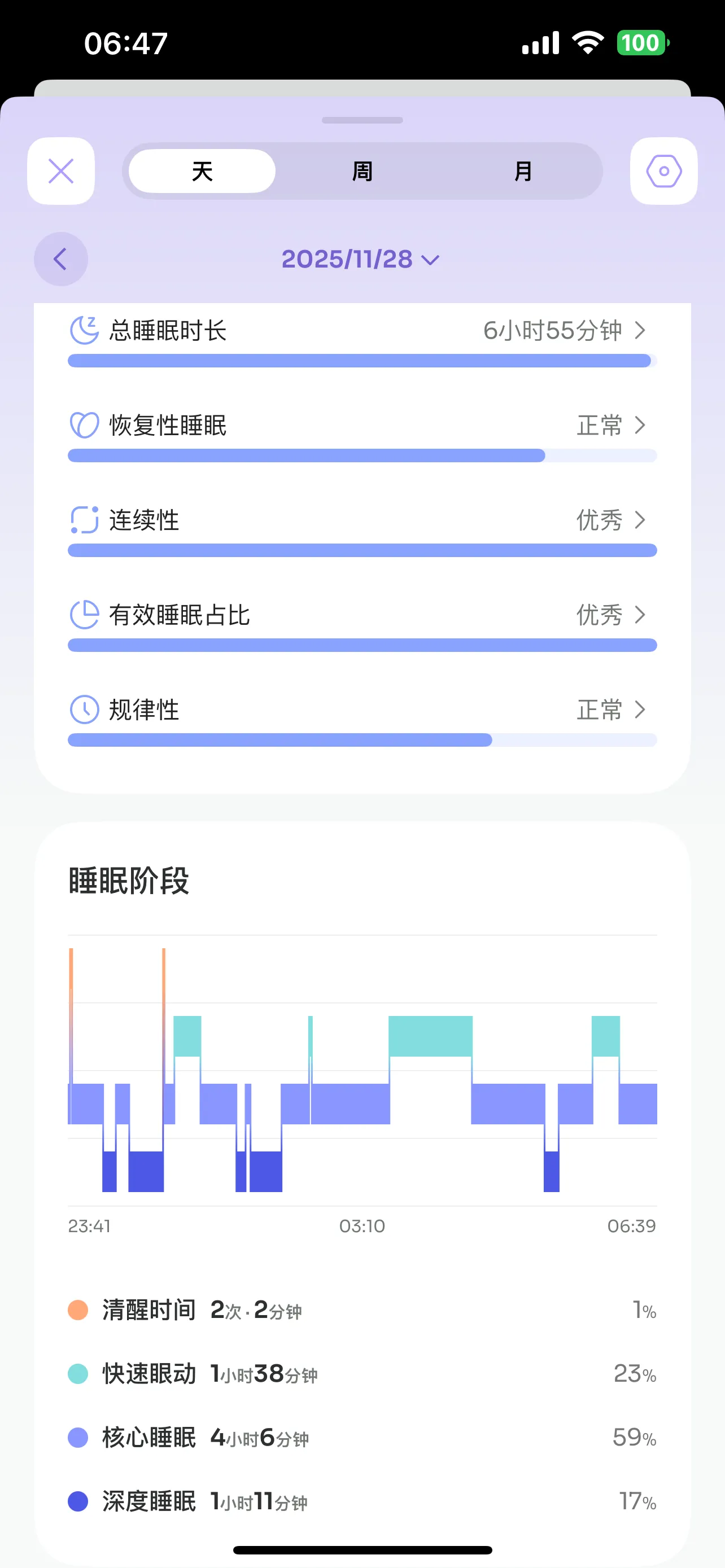Screen dimensions: 725x1568
Task: Open the 2025/11/28 date picker
Action: [x=360, y=259]
